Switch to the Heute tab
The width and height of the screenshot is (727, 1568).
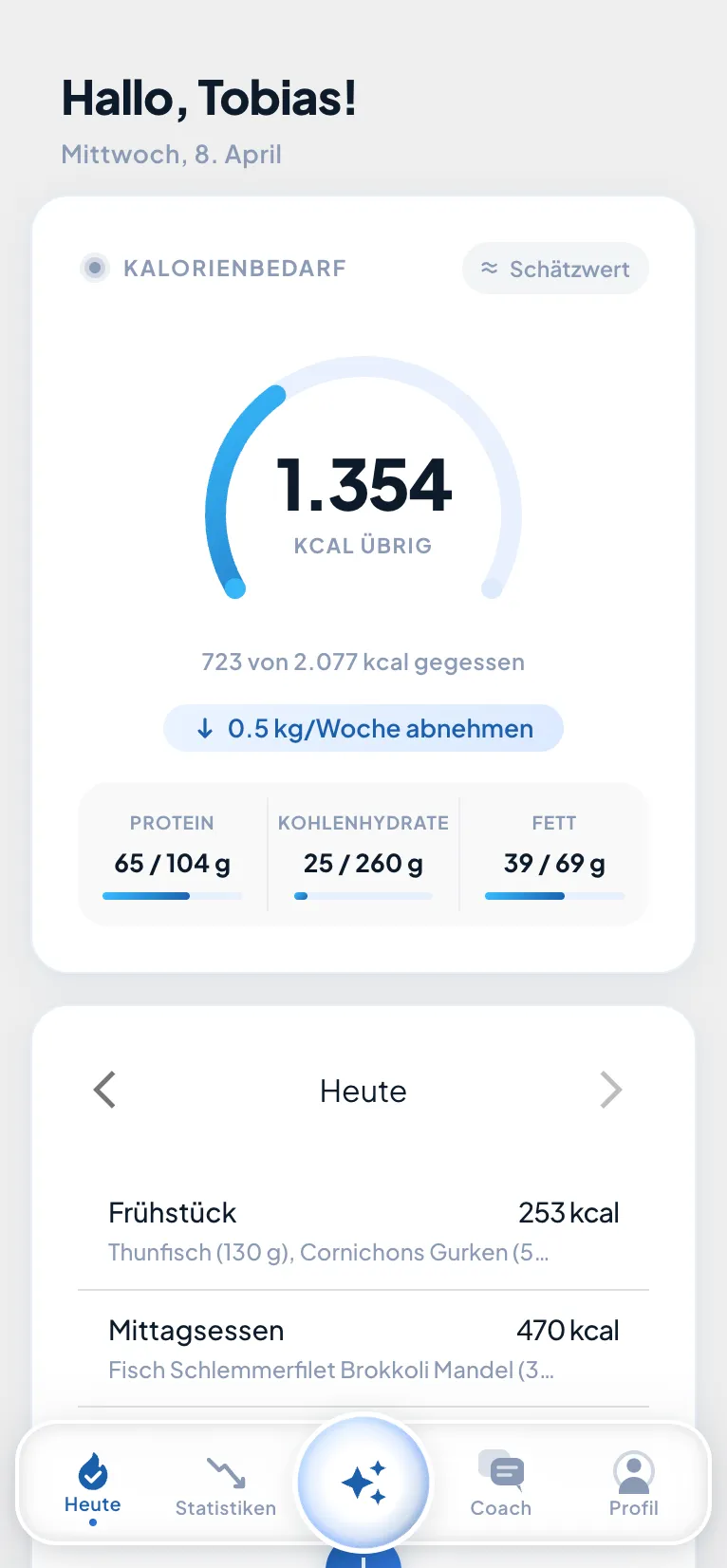93,1484
